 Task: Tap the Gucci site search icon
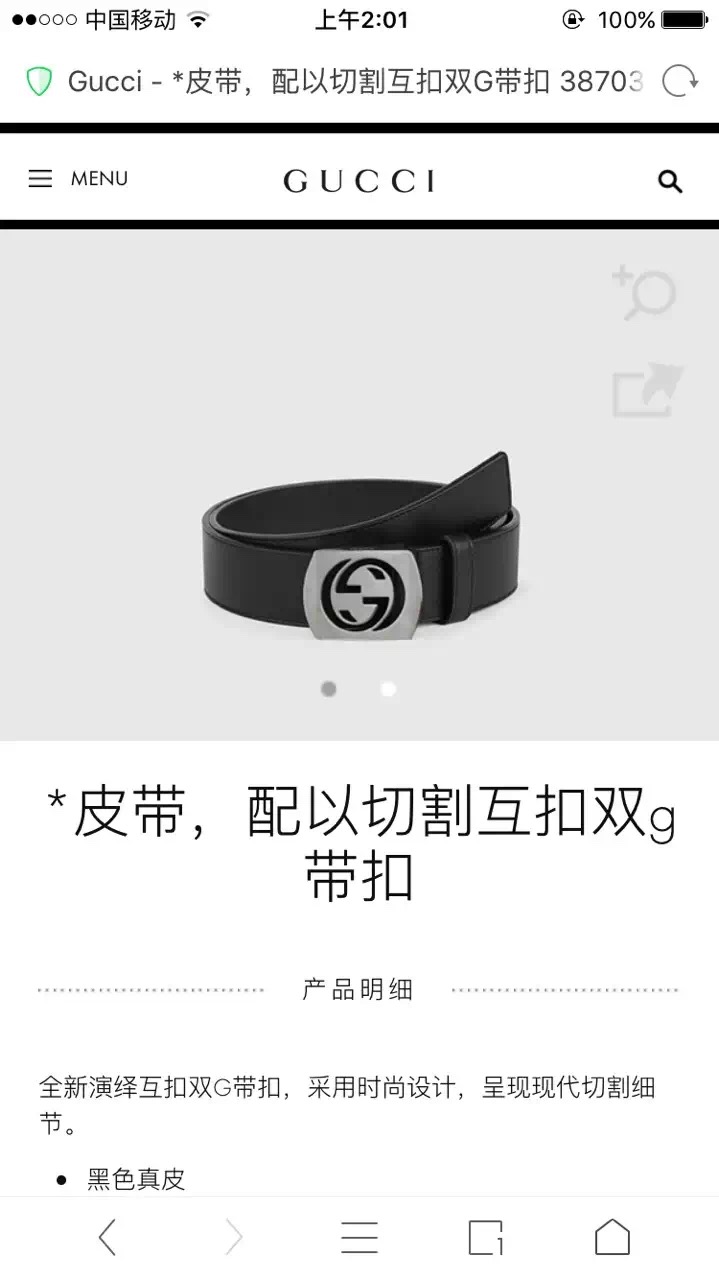670,181
